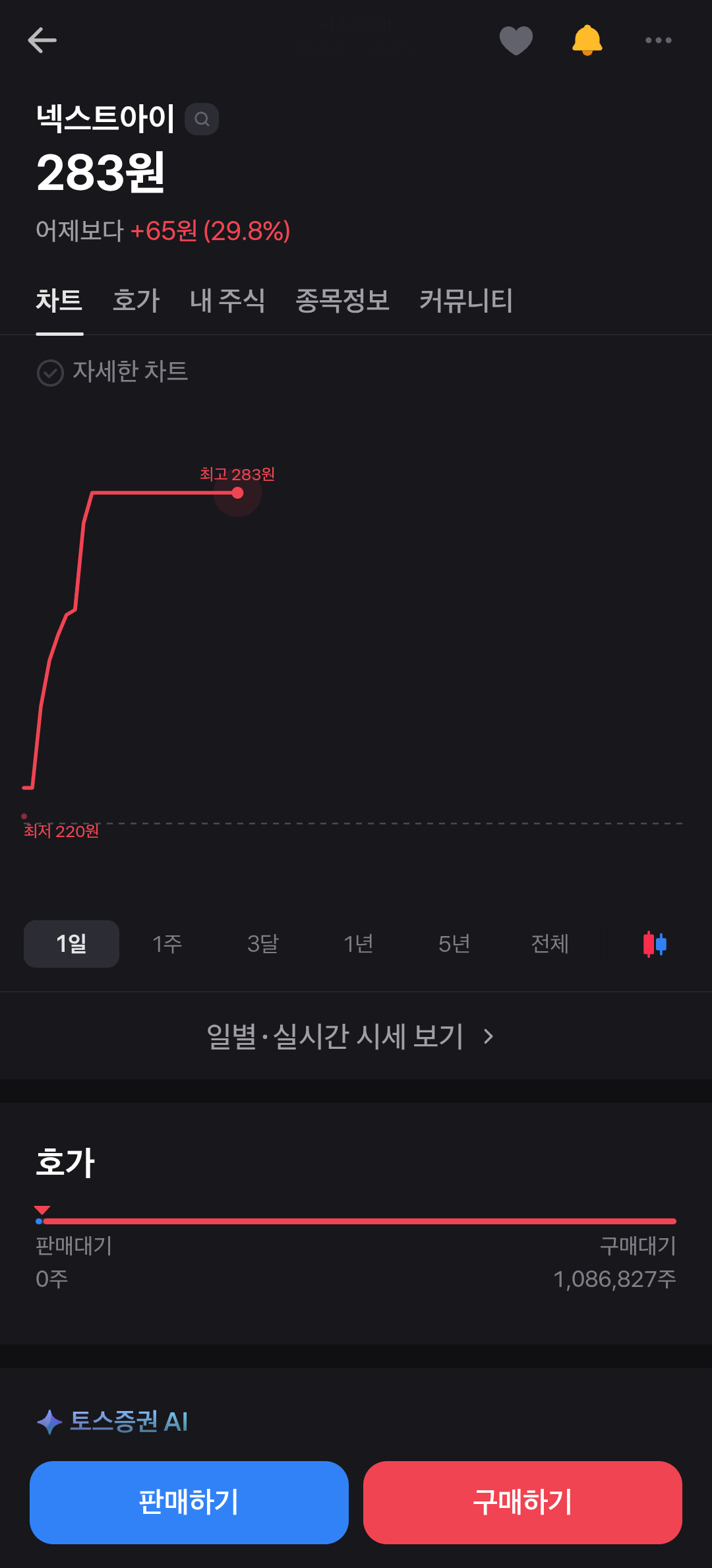Switch to the 커뮤니티 tab

(x=466, y=301)
